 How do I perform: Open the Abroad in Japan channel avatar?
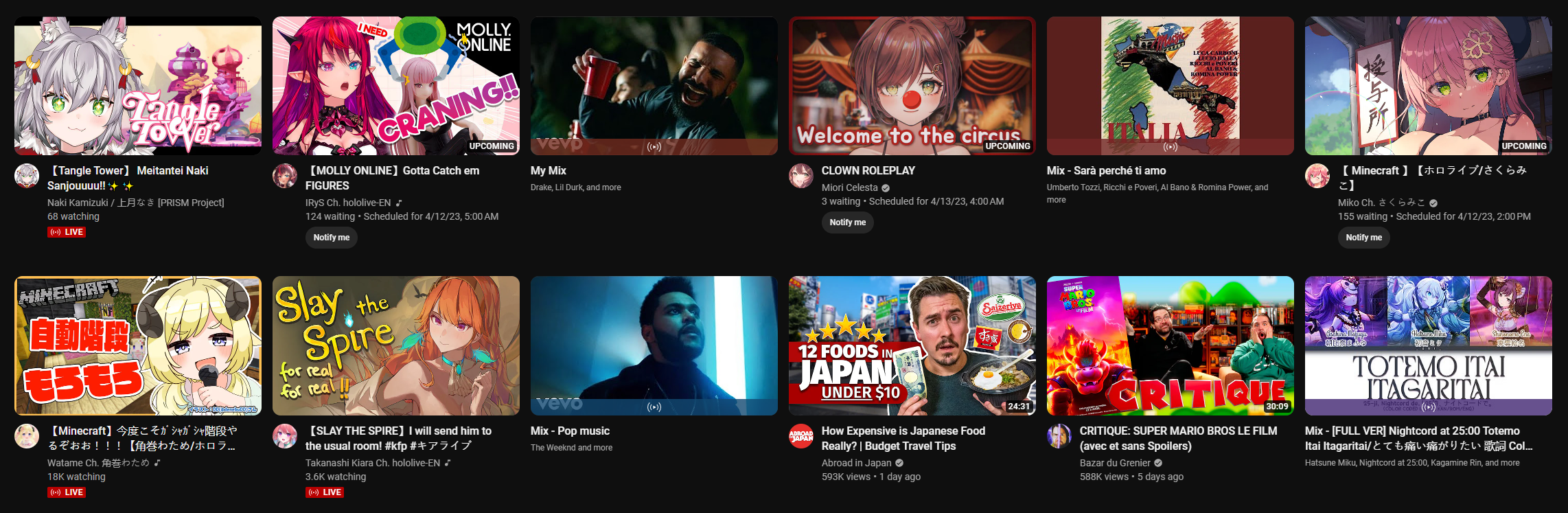click(x=800, y=436)
